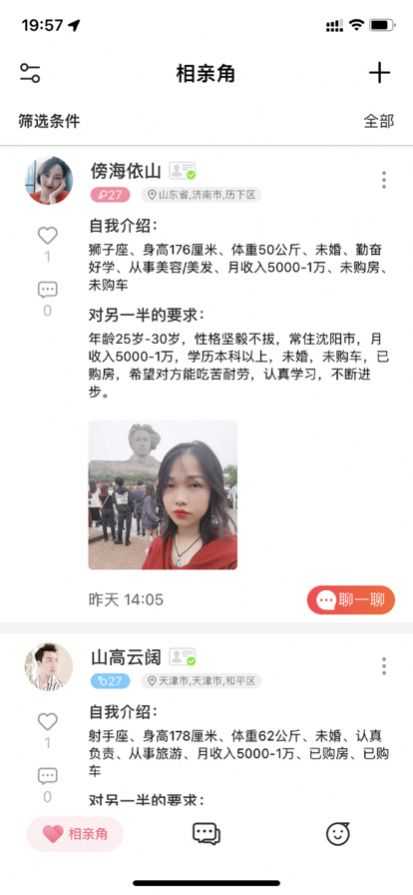Start chat via 聊一聊 button
This screenshot has width=413, height=895.
click(x=351, y=600)
